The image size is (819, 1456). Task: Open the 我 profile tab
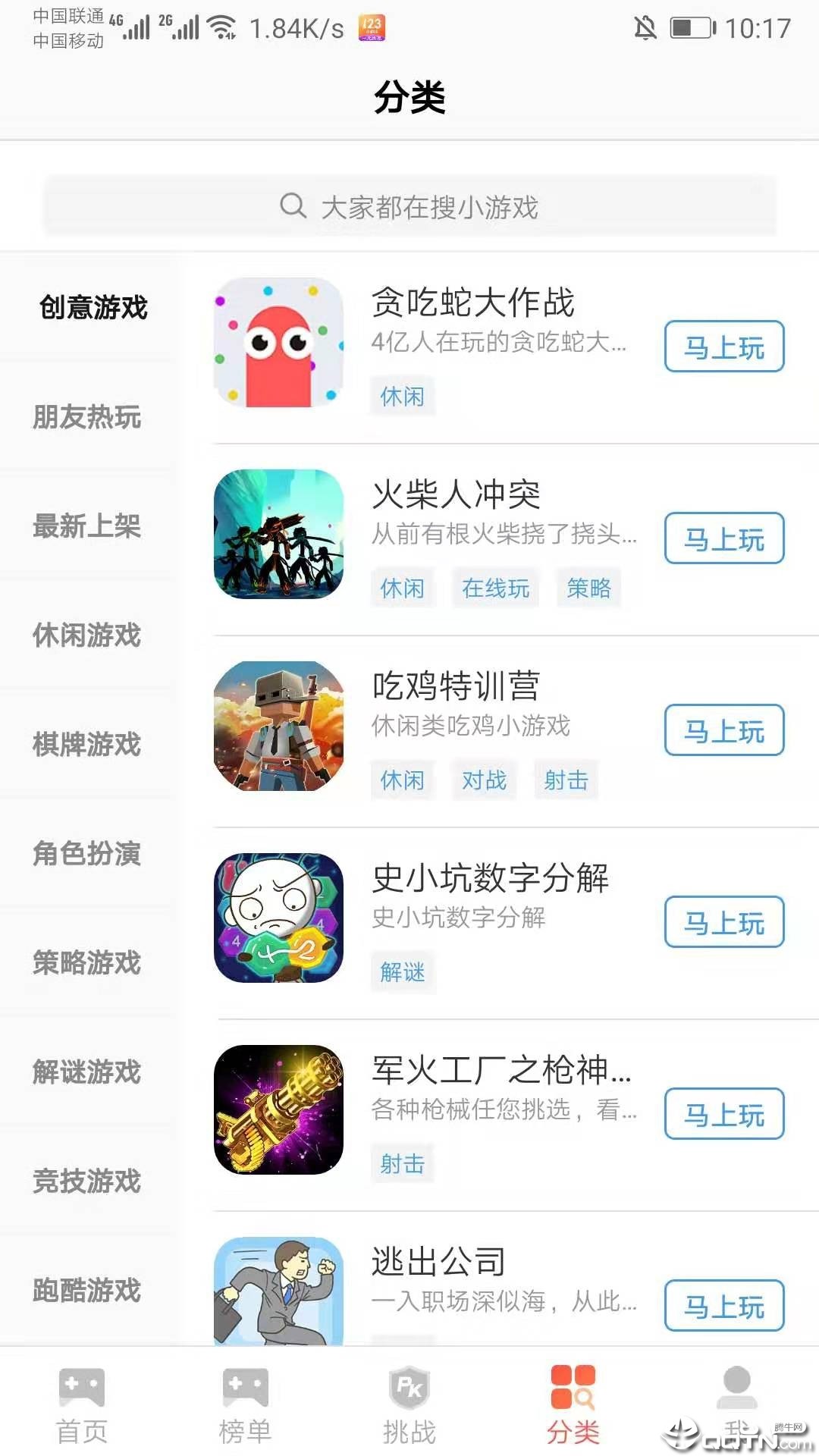(x=736, y=1404)
